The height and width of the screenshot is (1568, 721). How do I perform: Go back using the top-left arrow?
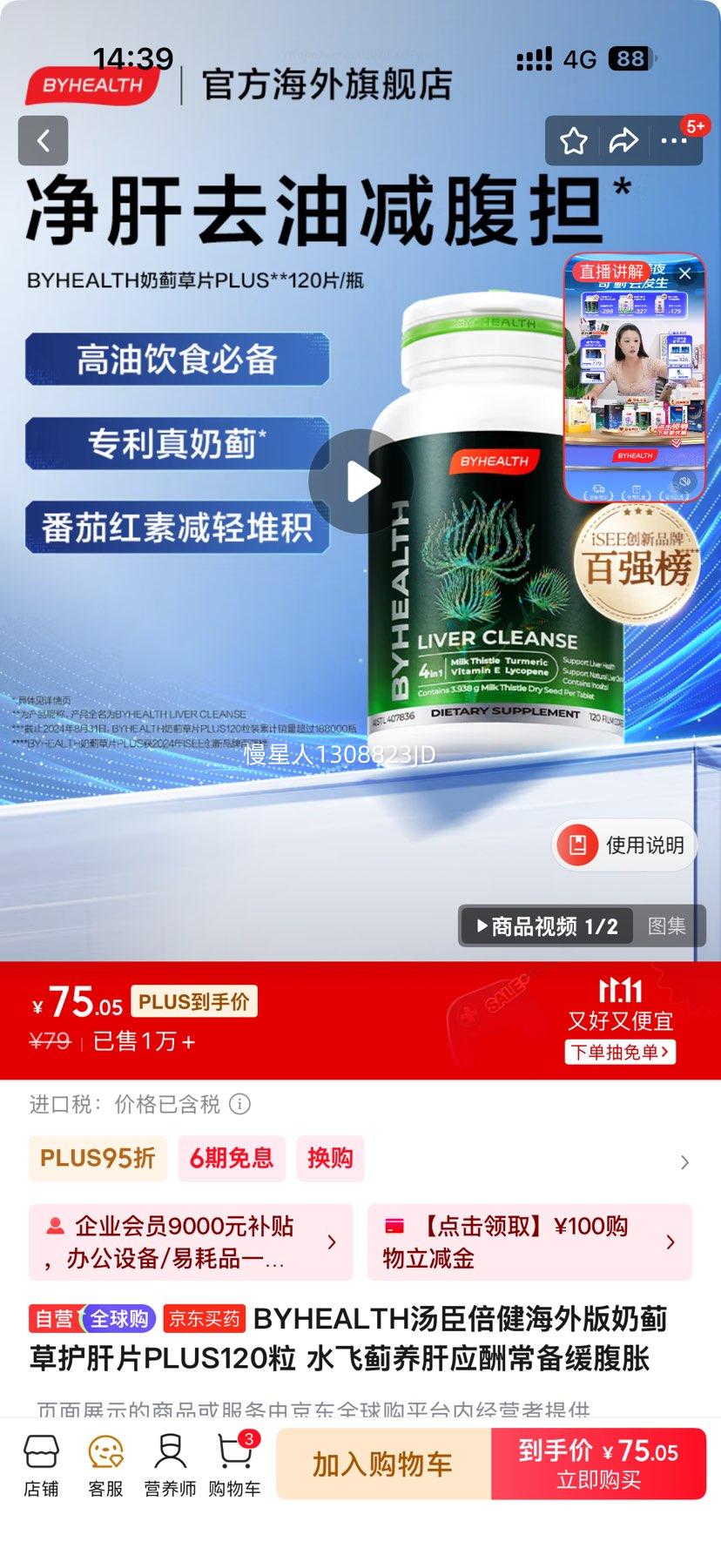click(43, 140)
